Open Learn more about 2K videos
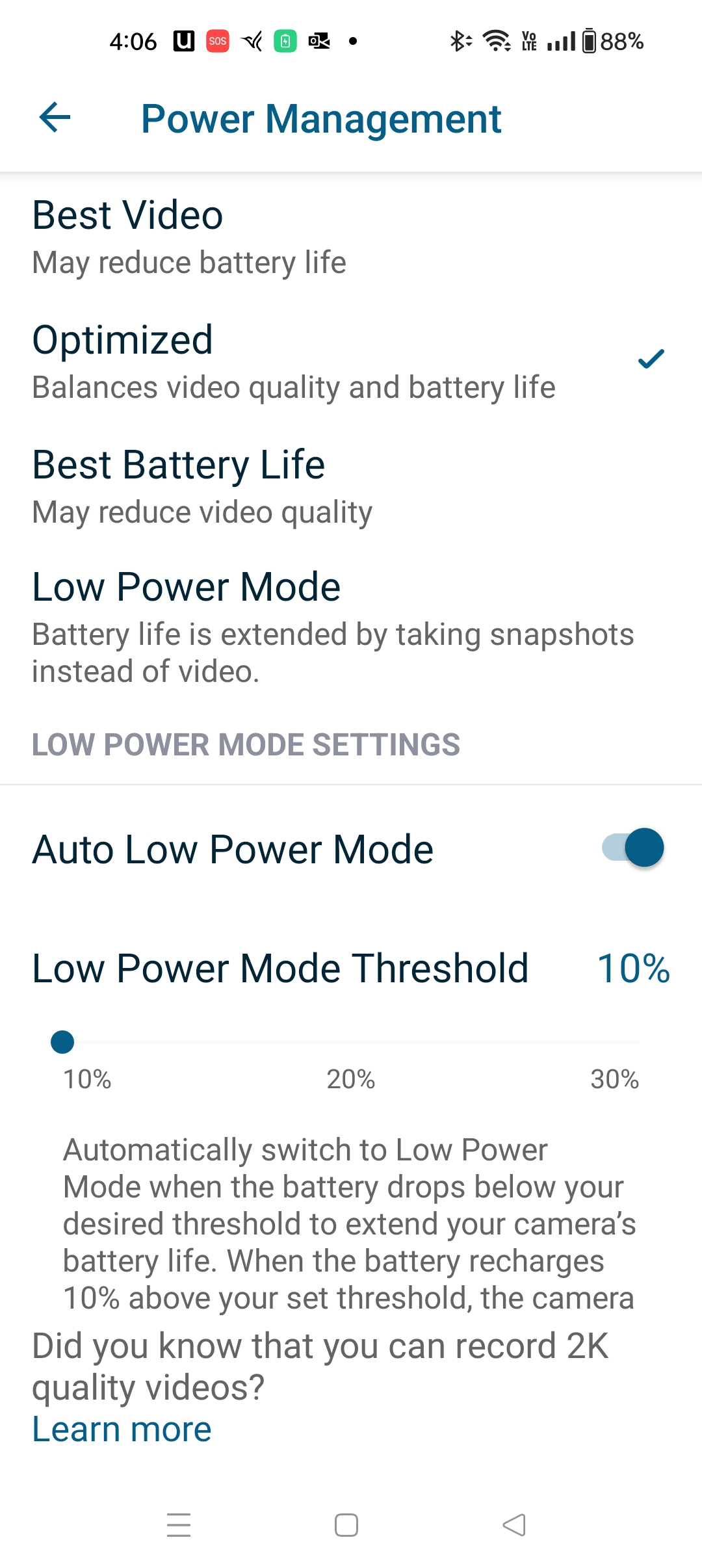Screen dimensions: 702x1568 (x=122, y=1430)
